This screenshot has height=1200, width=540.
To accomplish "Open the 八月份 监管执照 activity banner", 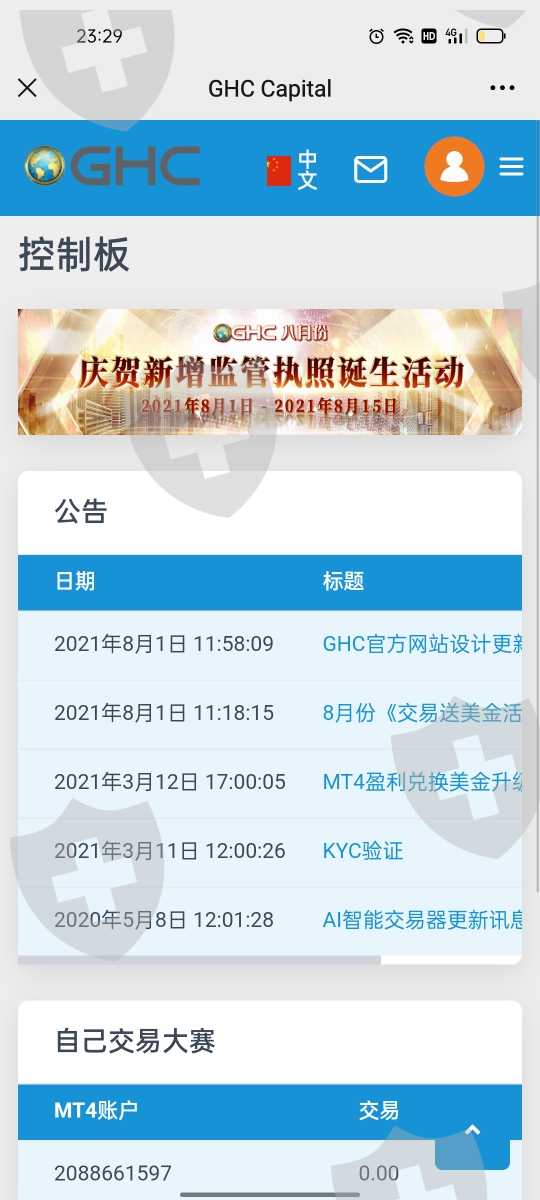I will pyautogui.click(x=270, y=372).
